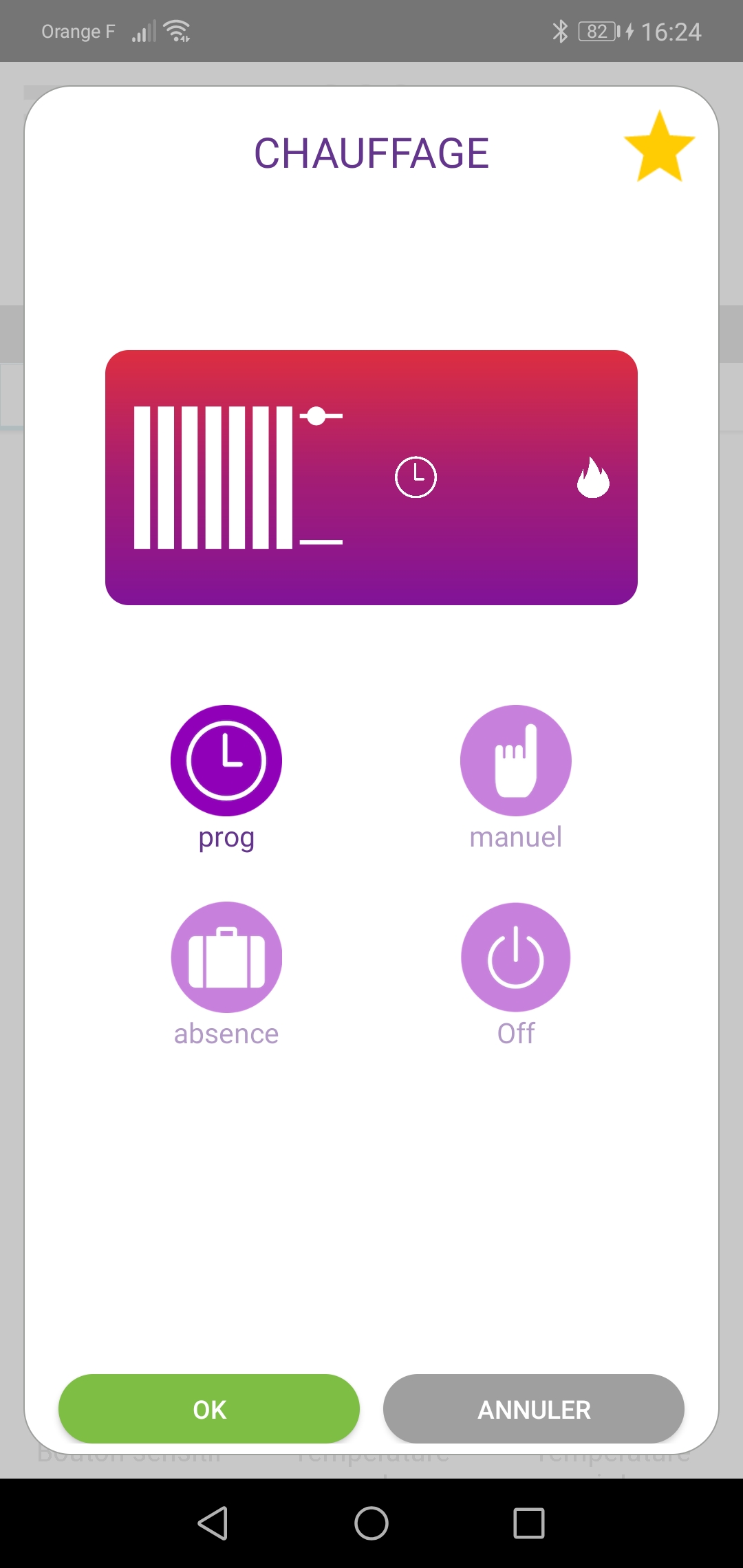Go to the phone's home screen

(x=371, y=1523)
